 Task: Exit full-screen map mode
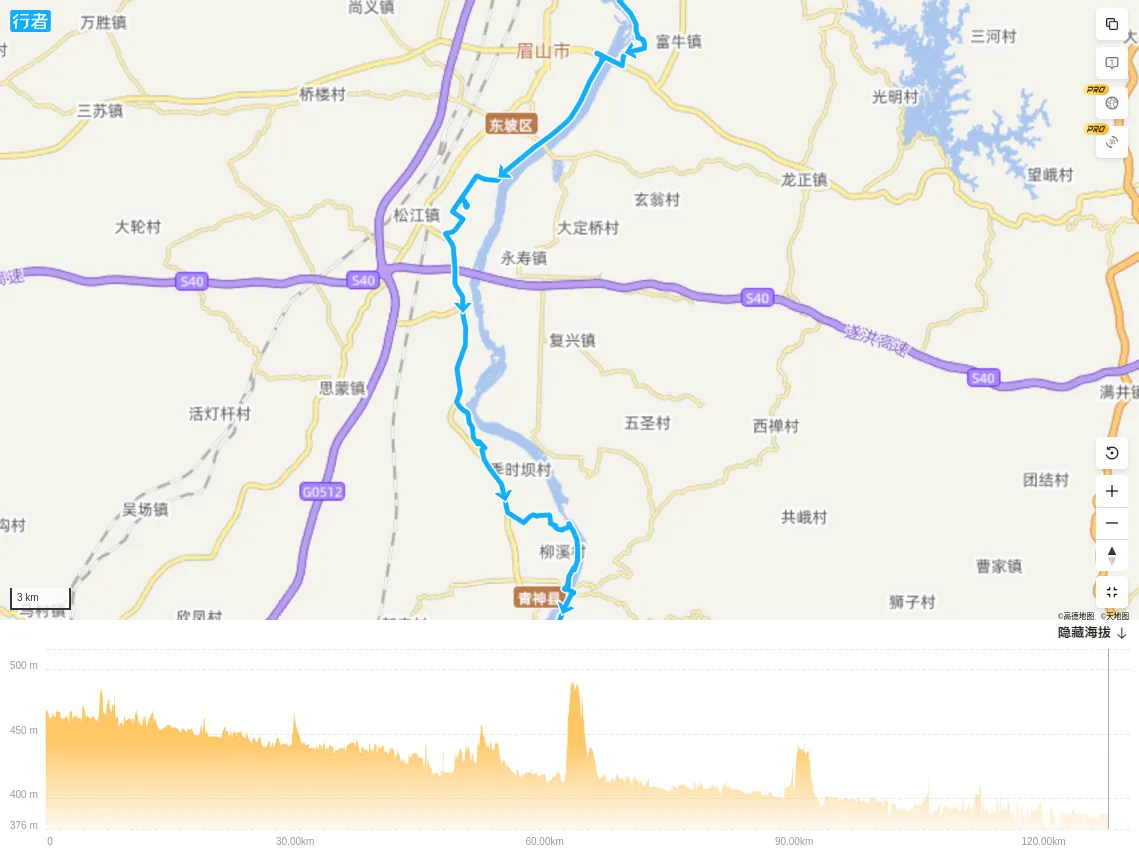1112,592
